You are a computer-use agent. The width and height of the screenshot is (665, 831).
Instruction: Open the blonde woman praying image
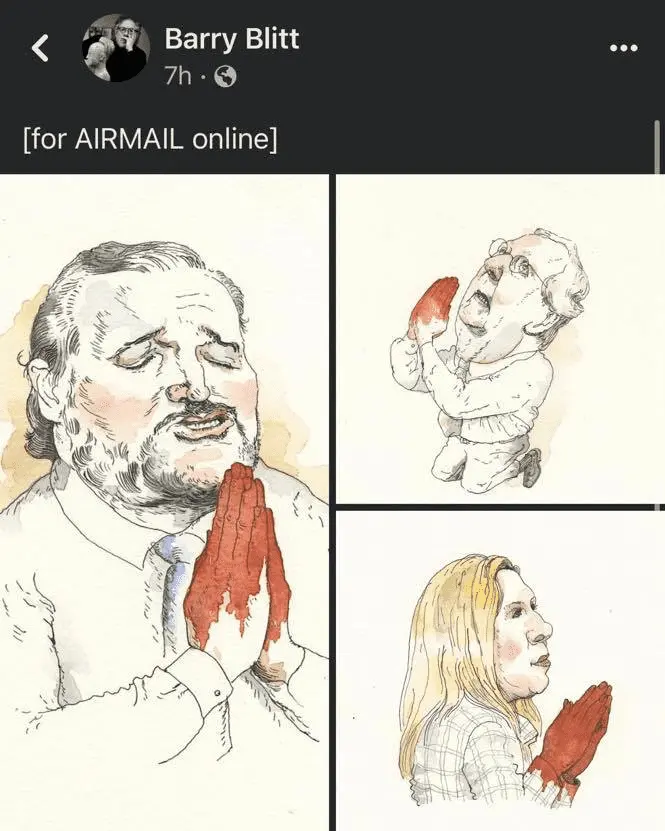[500, 670]
